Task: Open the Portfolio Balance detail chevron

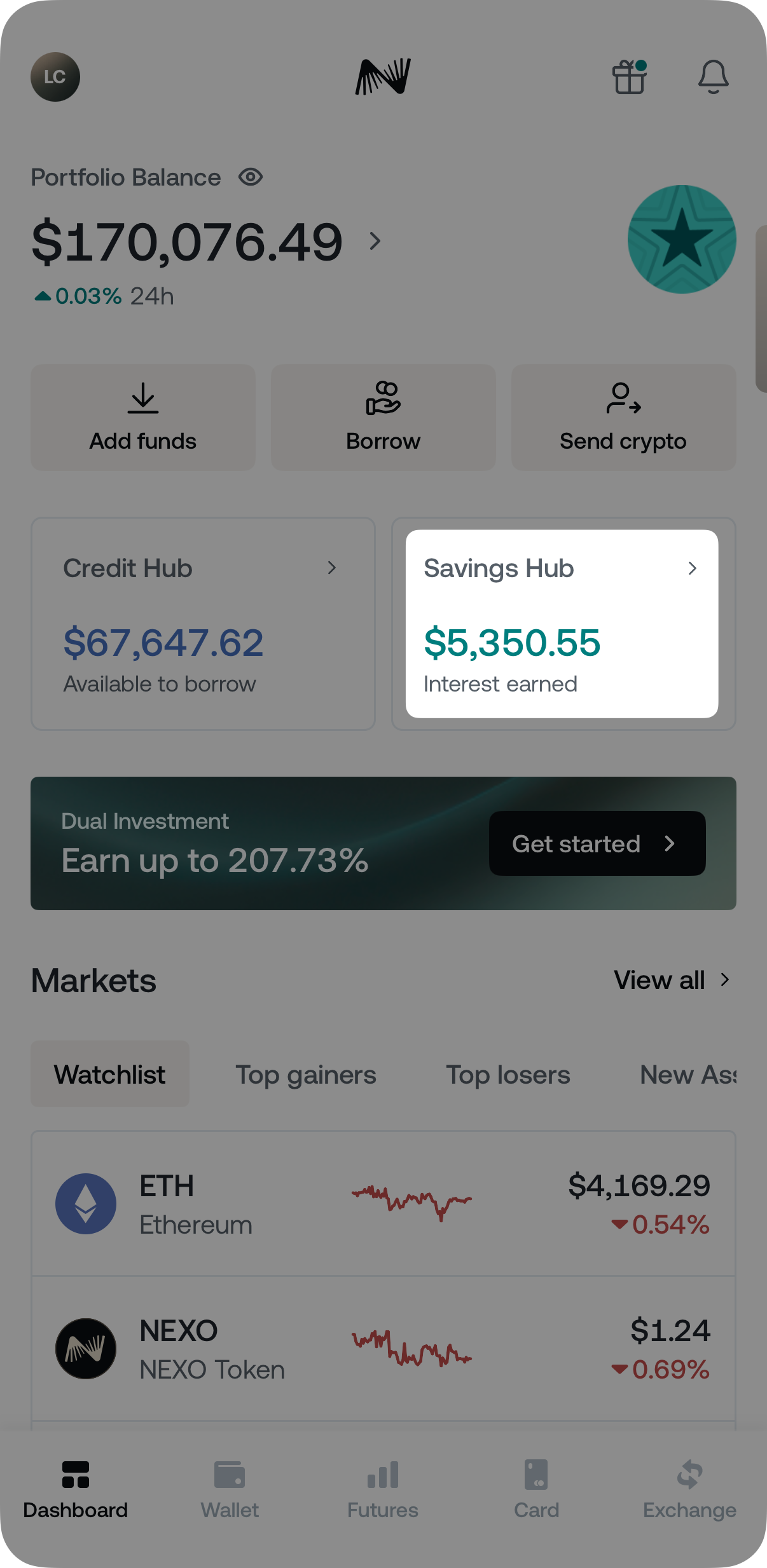Action: pos(374,240)
